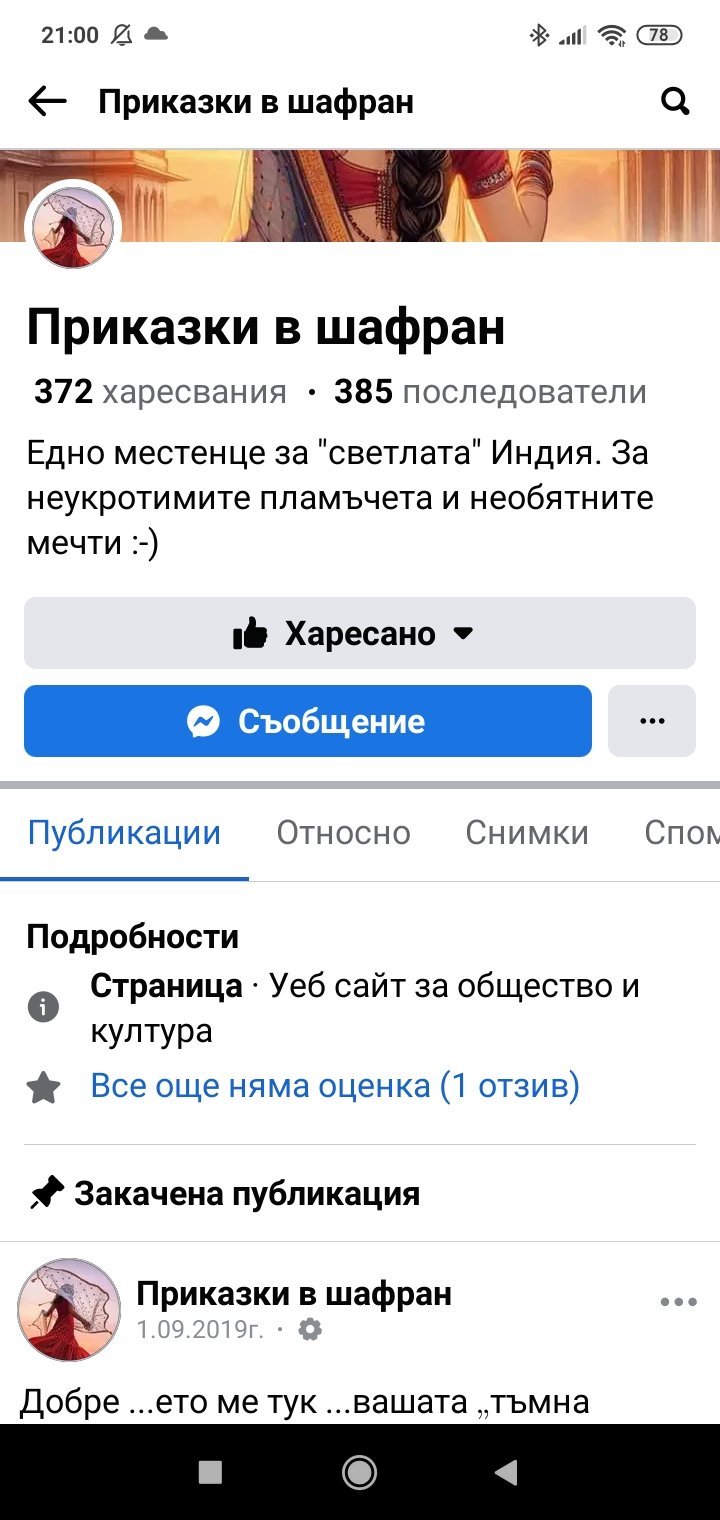Open the pinned post's three-dot menu
Screen dimensions: 720x1520
678,1302
